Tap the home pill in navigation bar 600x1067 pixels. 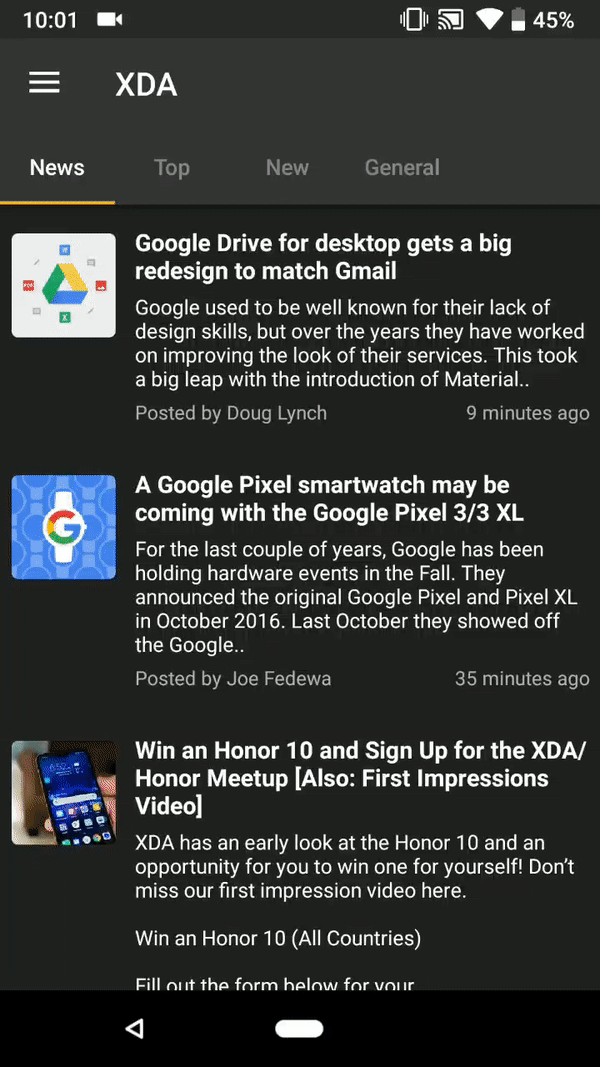[299, 1028]
